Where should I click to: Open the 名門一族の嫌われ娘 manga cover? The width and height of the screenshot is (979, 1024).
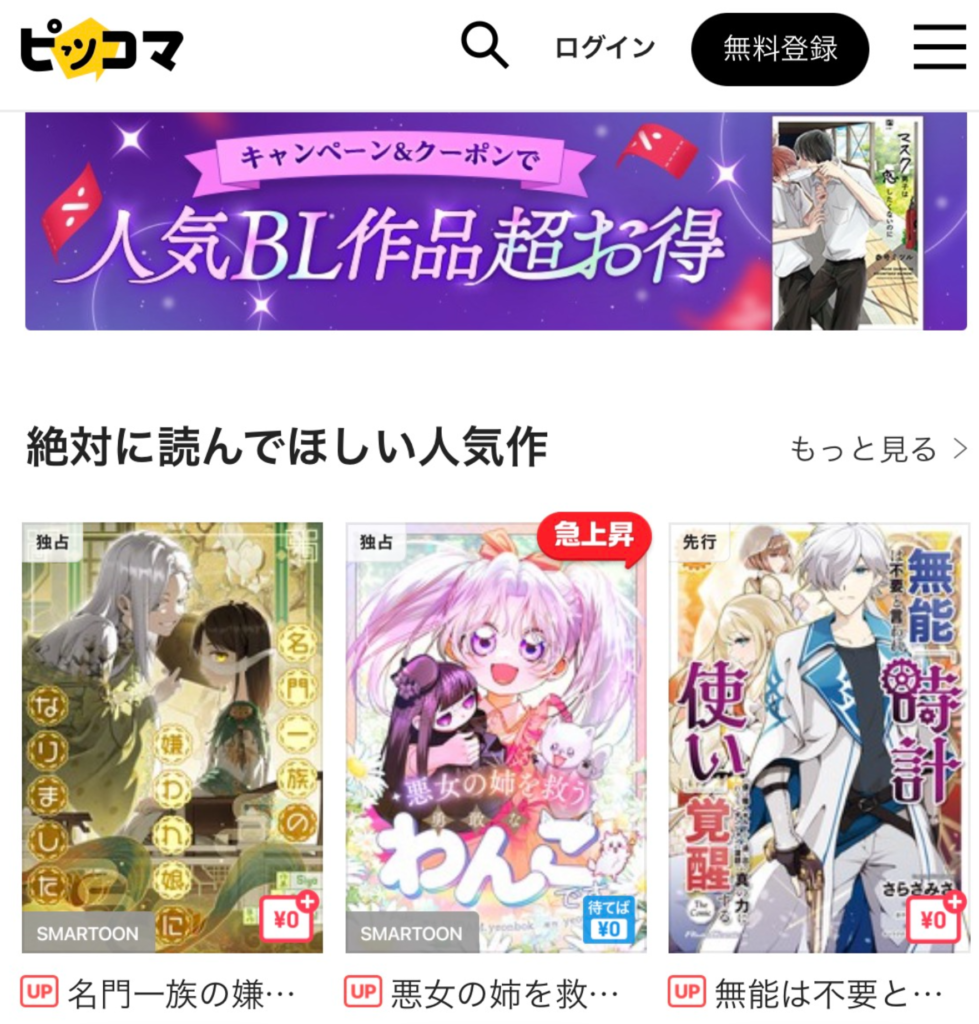(172, 737)
